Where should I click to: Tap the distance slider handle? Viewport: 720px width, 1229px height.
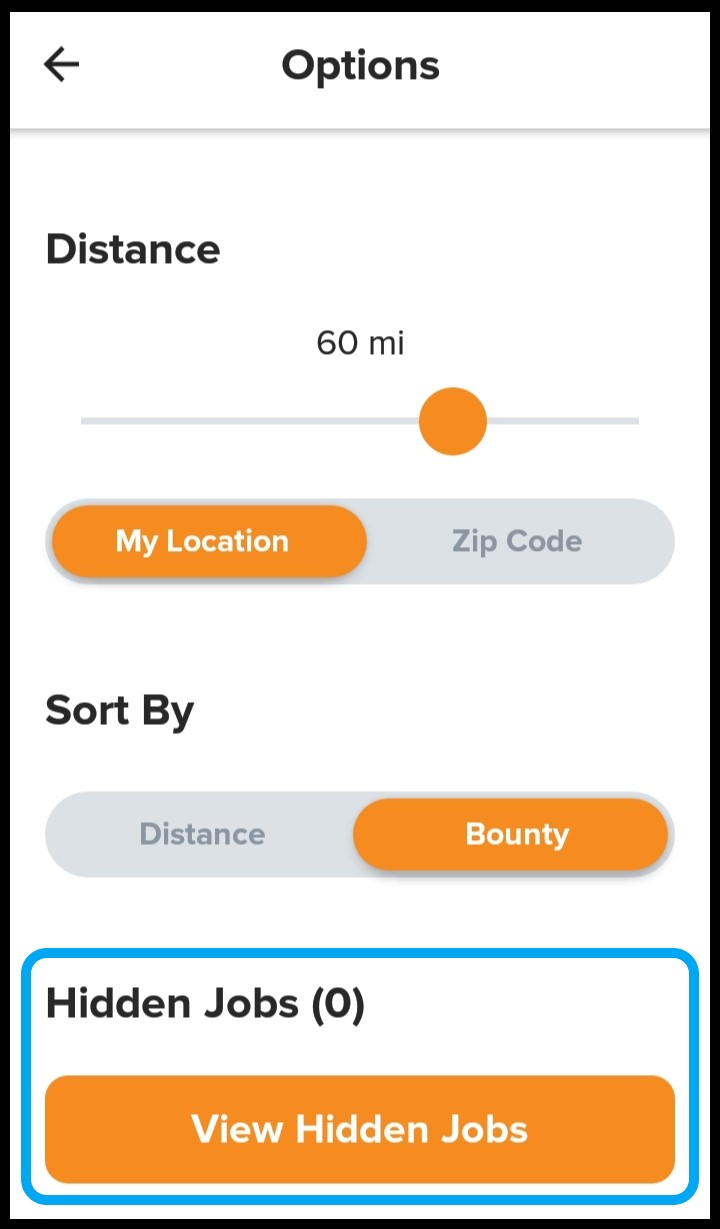pyautogui.click(x=452, y=421)
